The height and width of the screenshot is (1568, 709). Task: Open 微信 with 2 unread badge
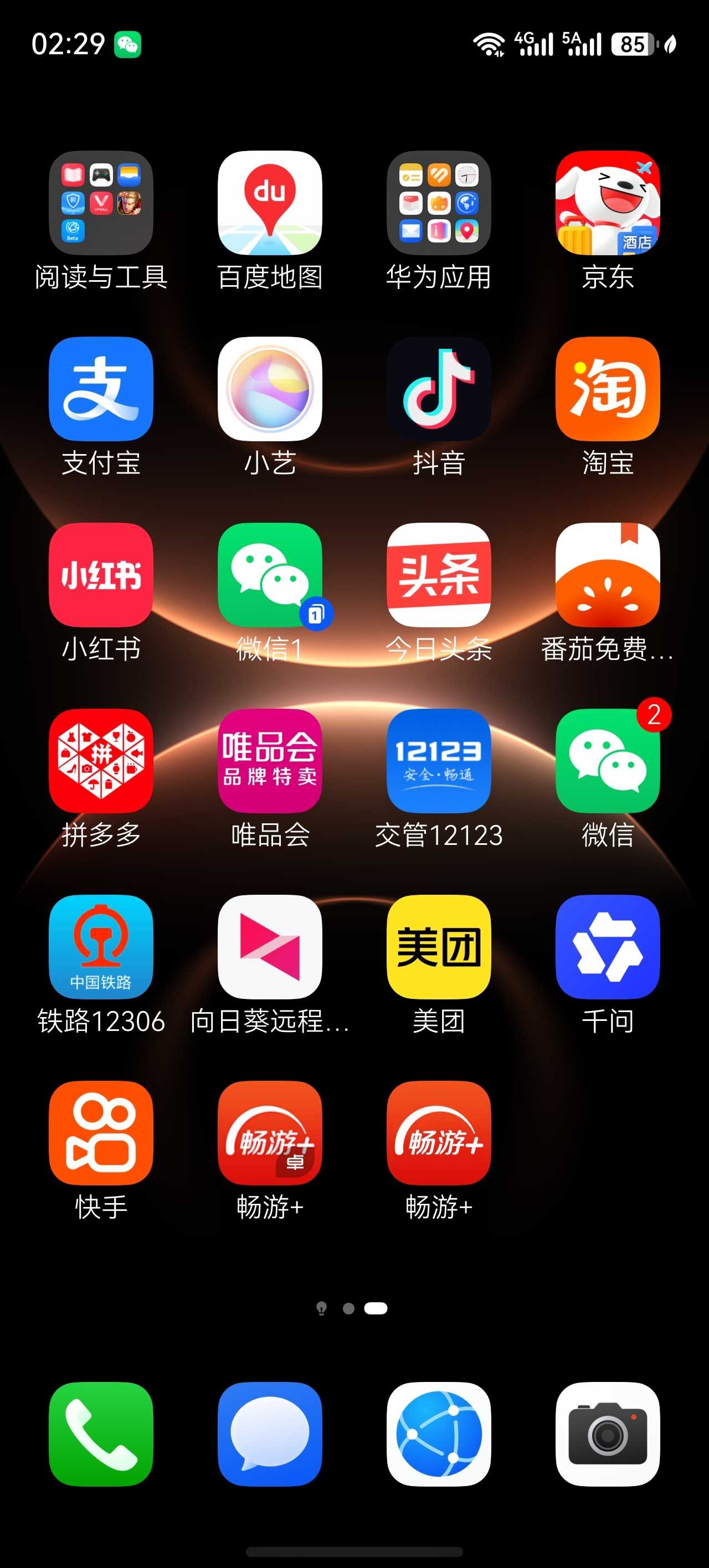click(x=607, y=761)
